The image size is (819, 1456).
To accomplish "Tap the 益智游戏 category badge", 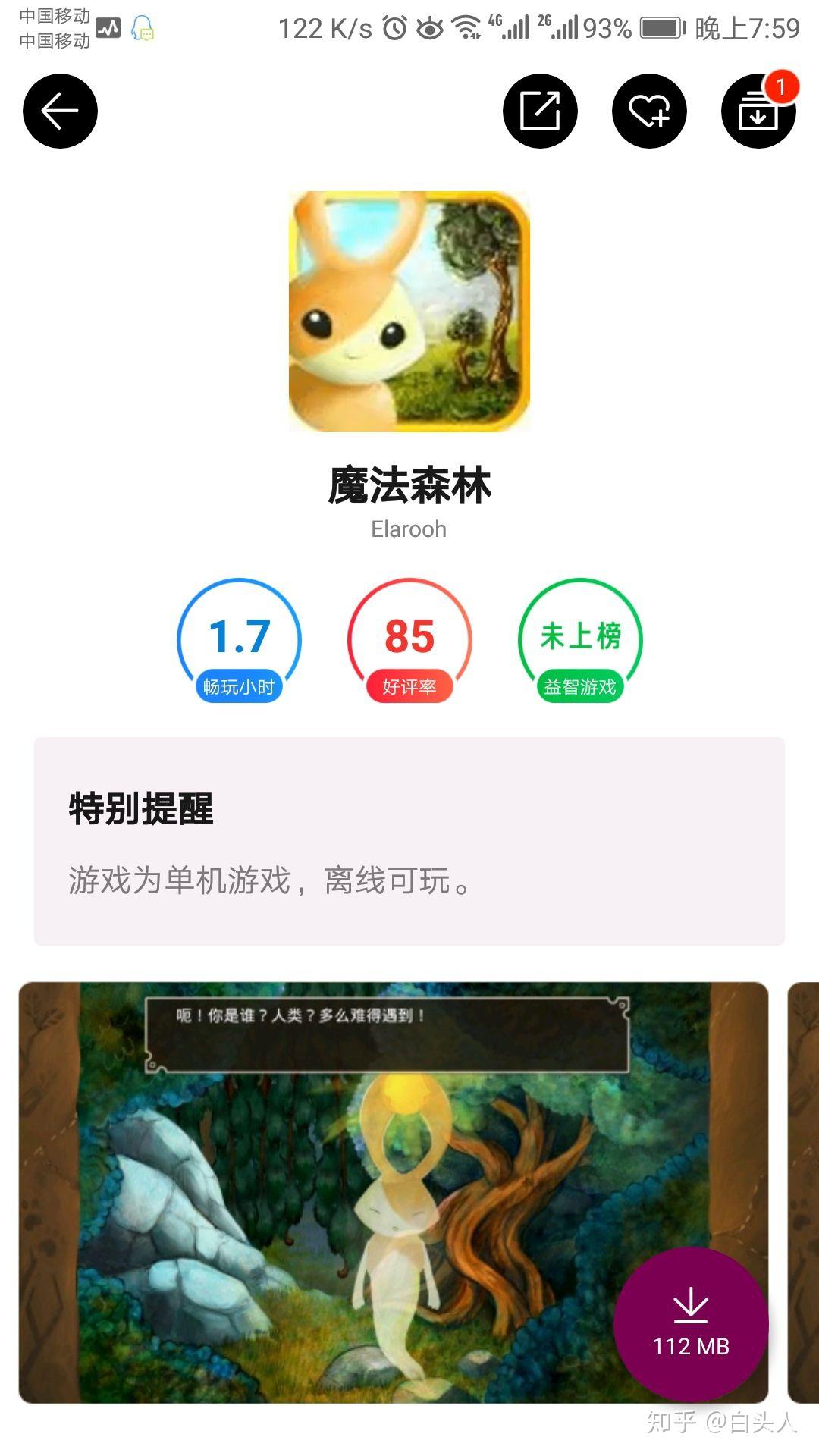I will tap(580, 687).
